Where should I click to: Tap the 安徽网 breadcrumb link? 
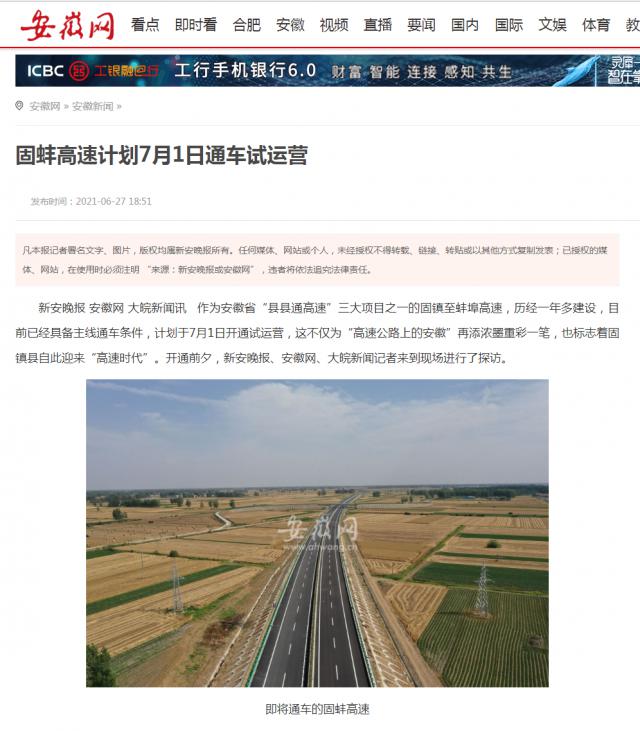45,106
